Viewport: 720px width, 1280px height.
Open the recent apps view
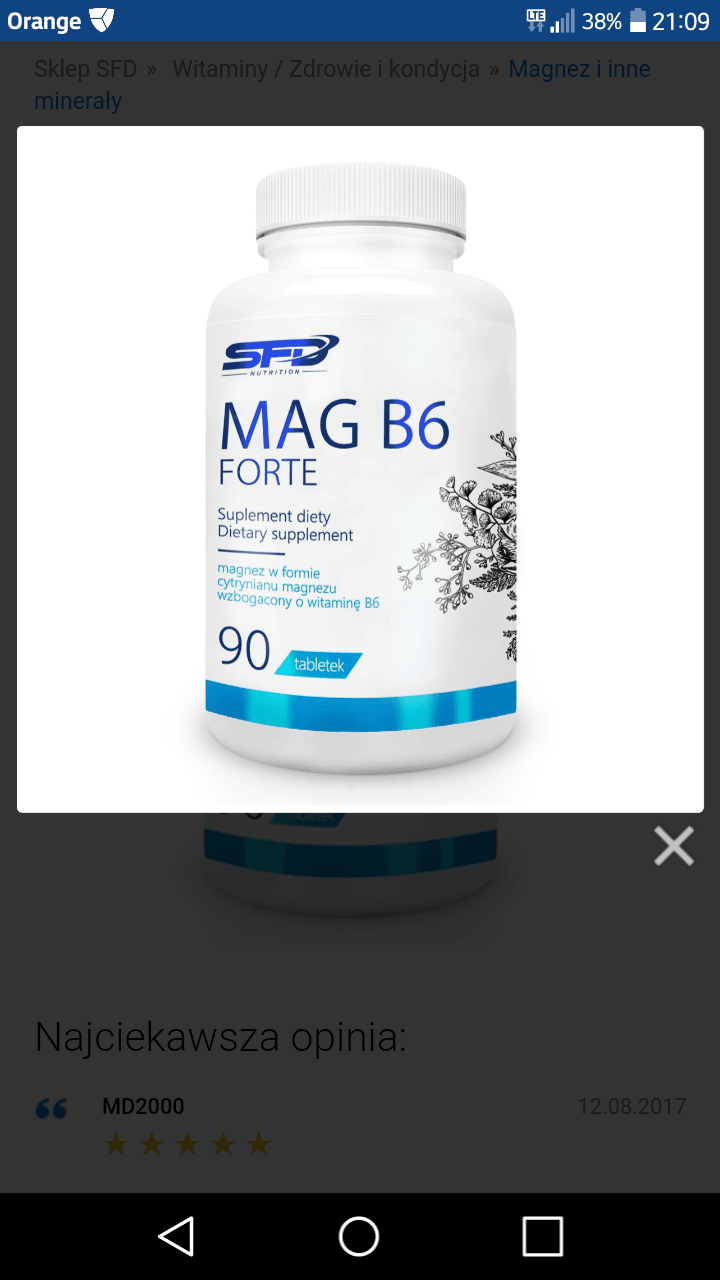[x=543, y=1236]
